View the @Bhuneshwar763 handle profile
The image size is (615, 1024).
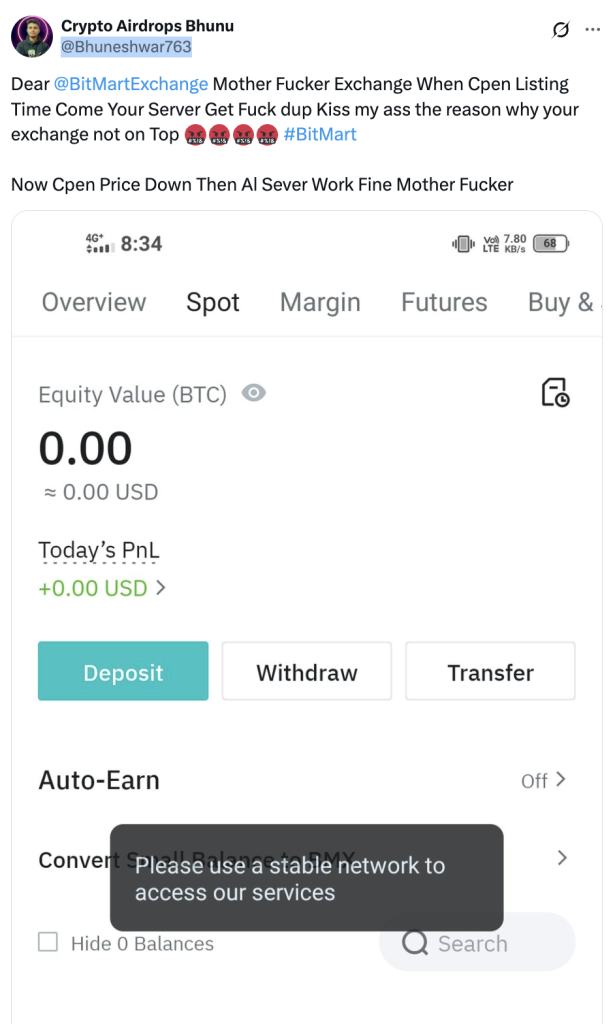(x=126, y=46)
